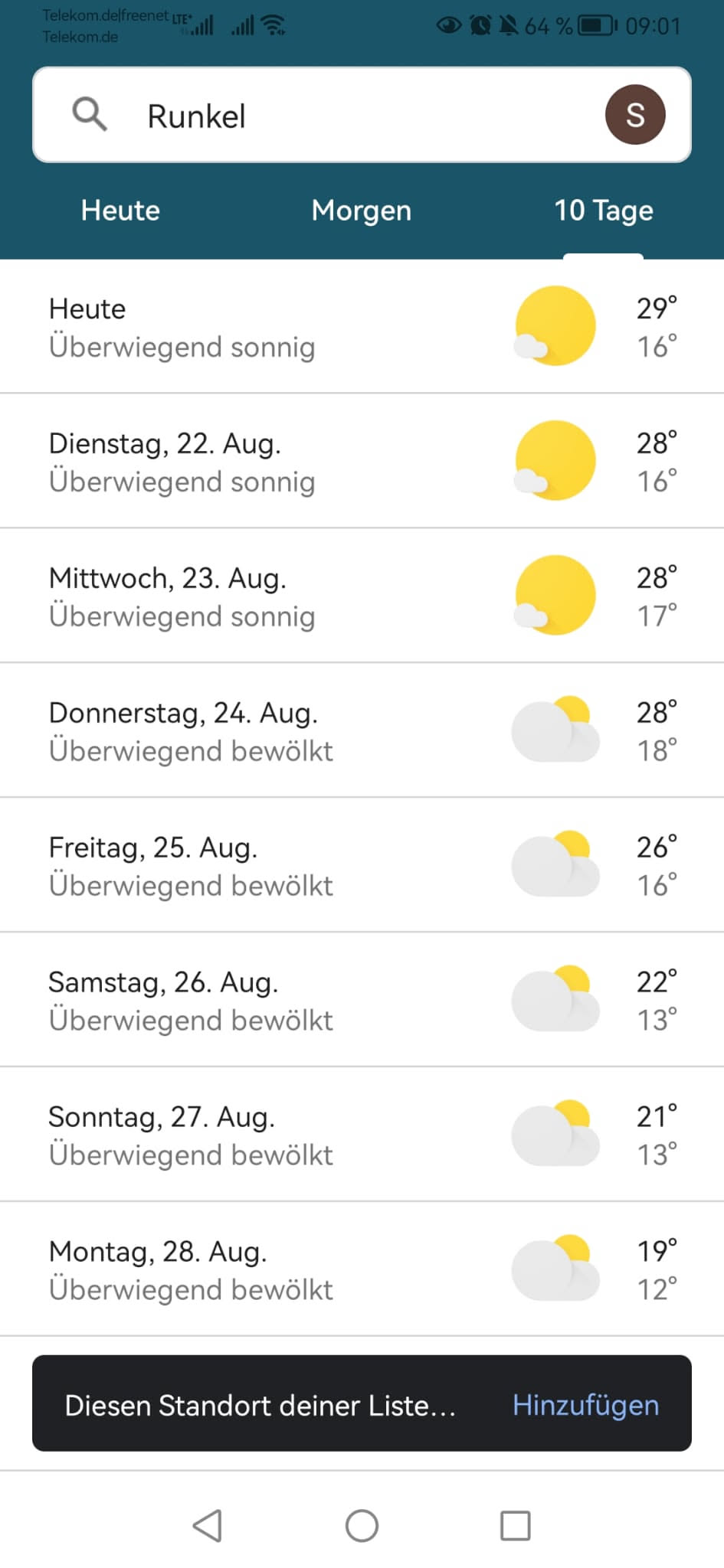Screen dimensions: 724x1568
Task: Select the 10 Tage tab
Action: (603, 211)
